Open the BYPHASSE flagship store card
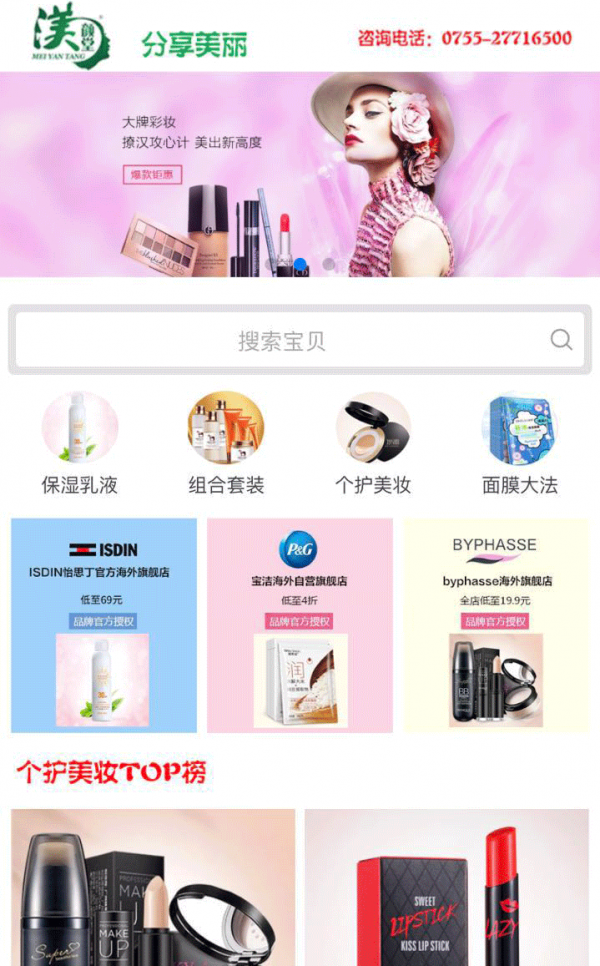Viewport: 600px width, 966px height. click(x=496, y=625)
